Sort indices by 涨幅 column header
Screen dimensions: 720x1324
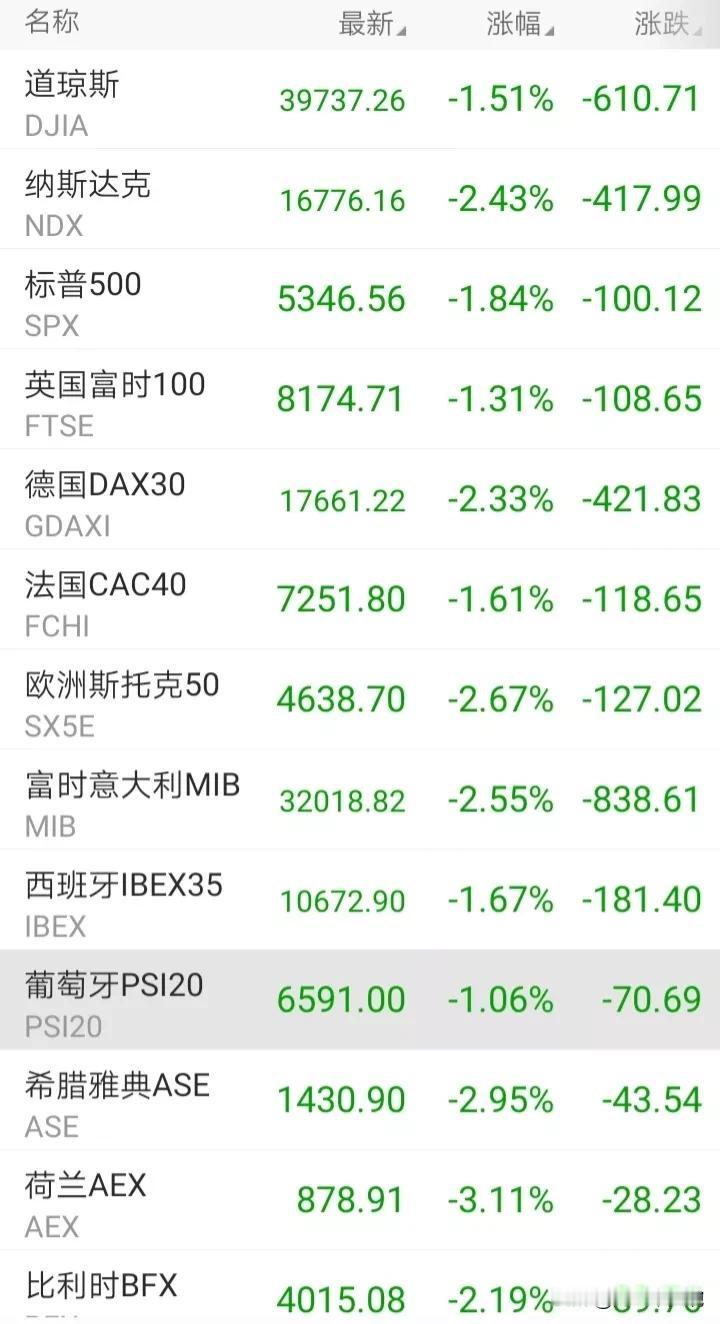click(520, 24)
